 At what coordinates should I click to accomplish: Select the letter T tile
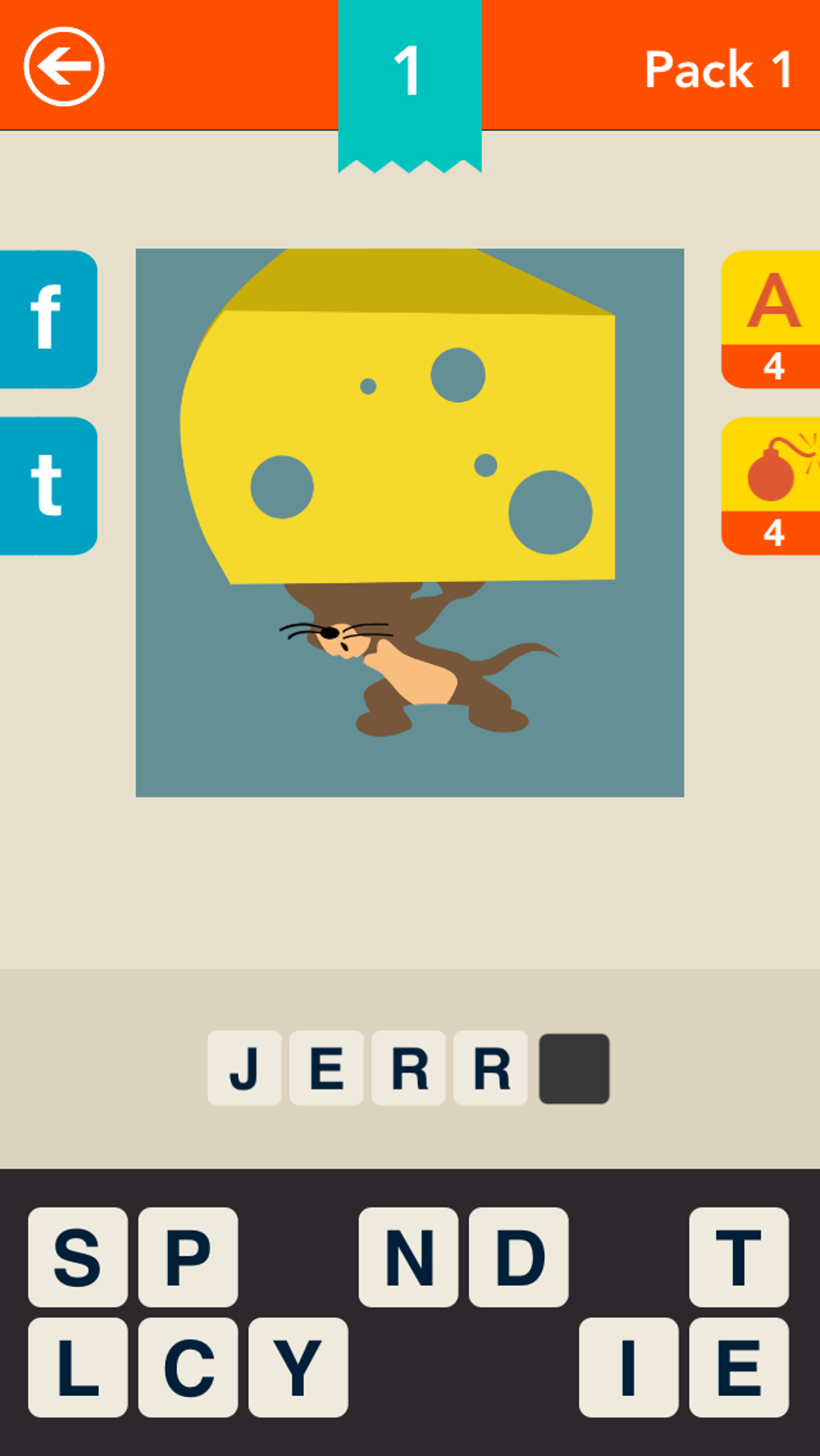(x=739, y=1257)
